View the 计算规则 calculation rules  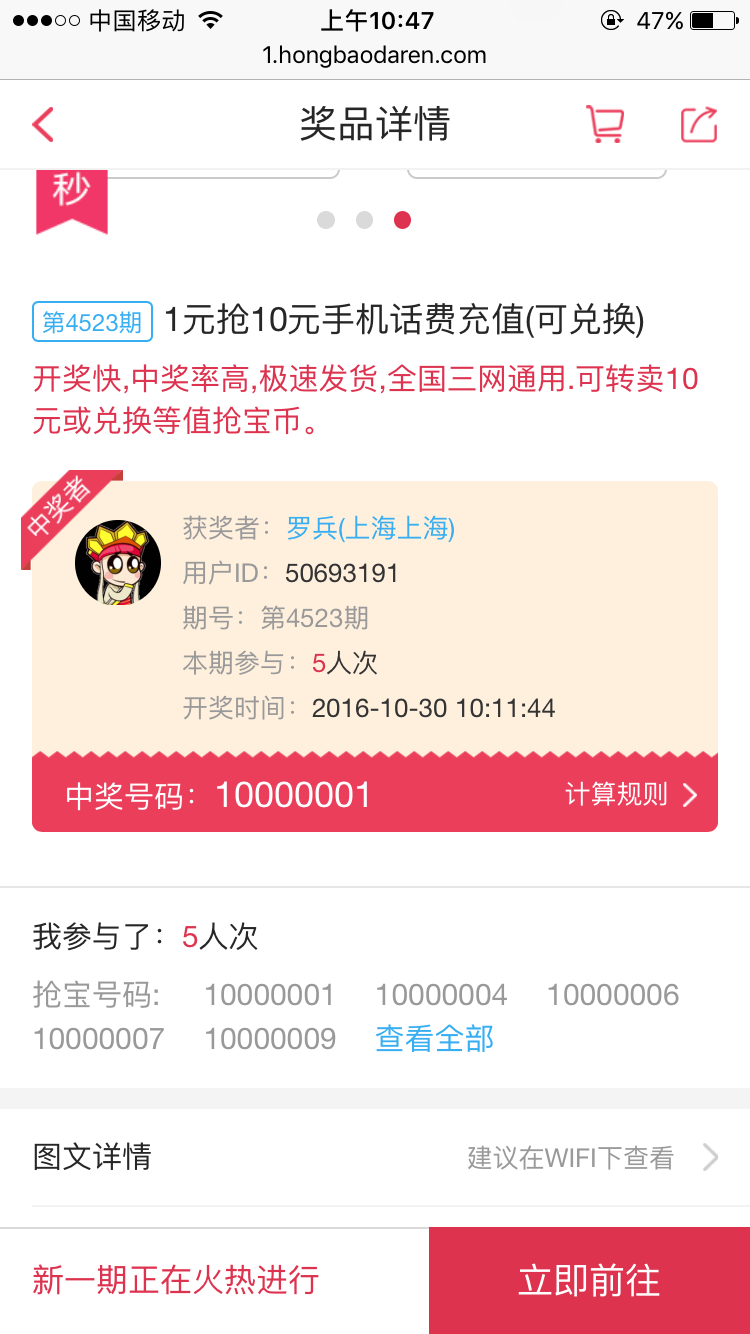point(631,795)
